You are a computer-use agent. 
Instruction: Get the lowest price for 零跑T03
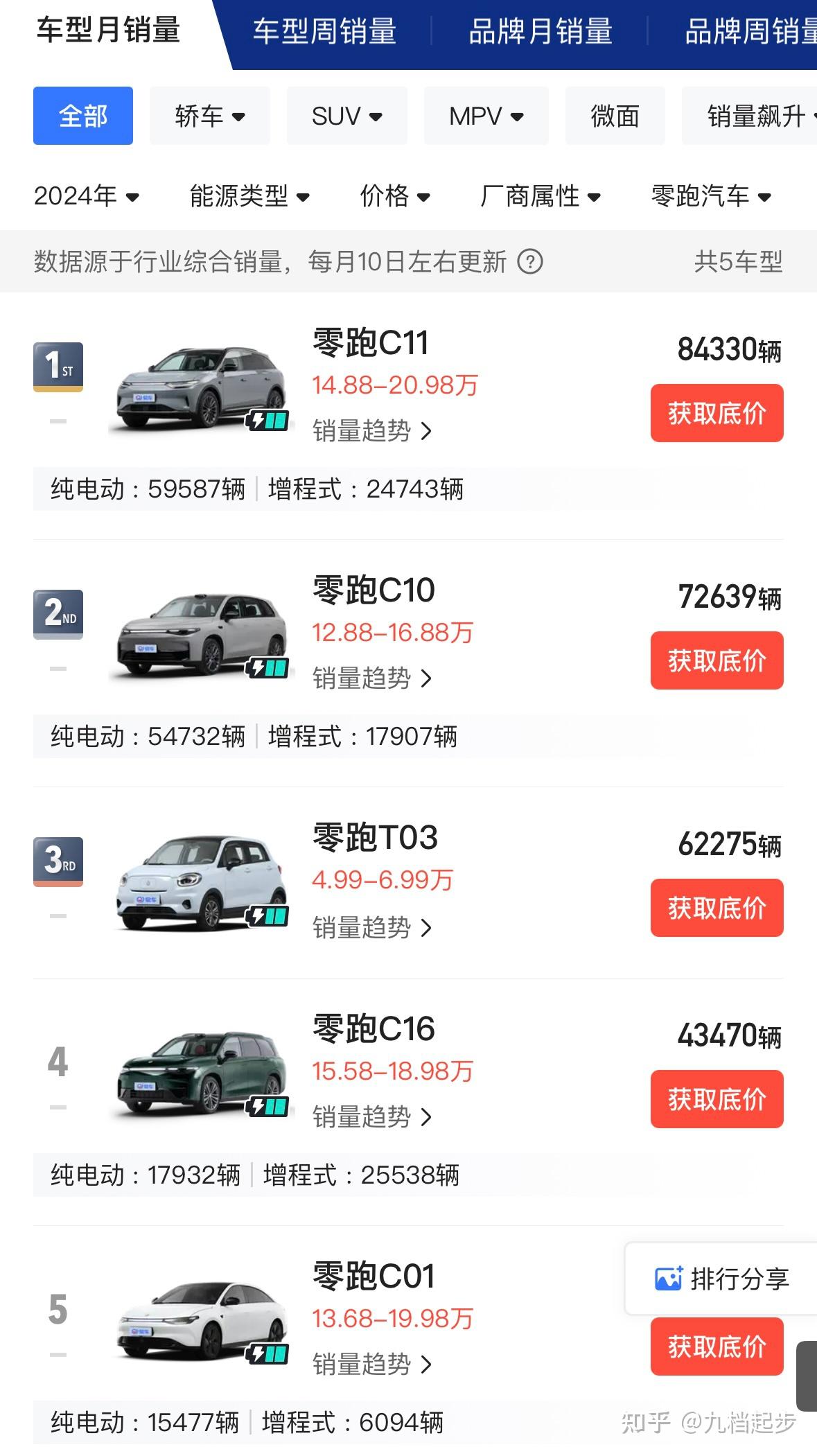717,908
